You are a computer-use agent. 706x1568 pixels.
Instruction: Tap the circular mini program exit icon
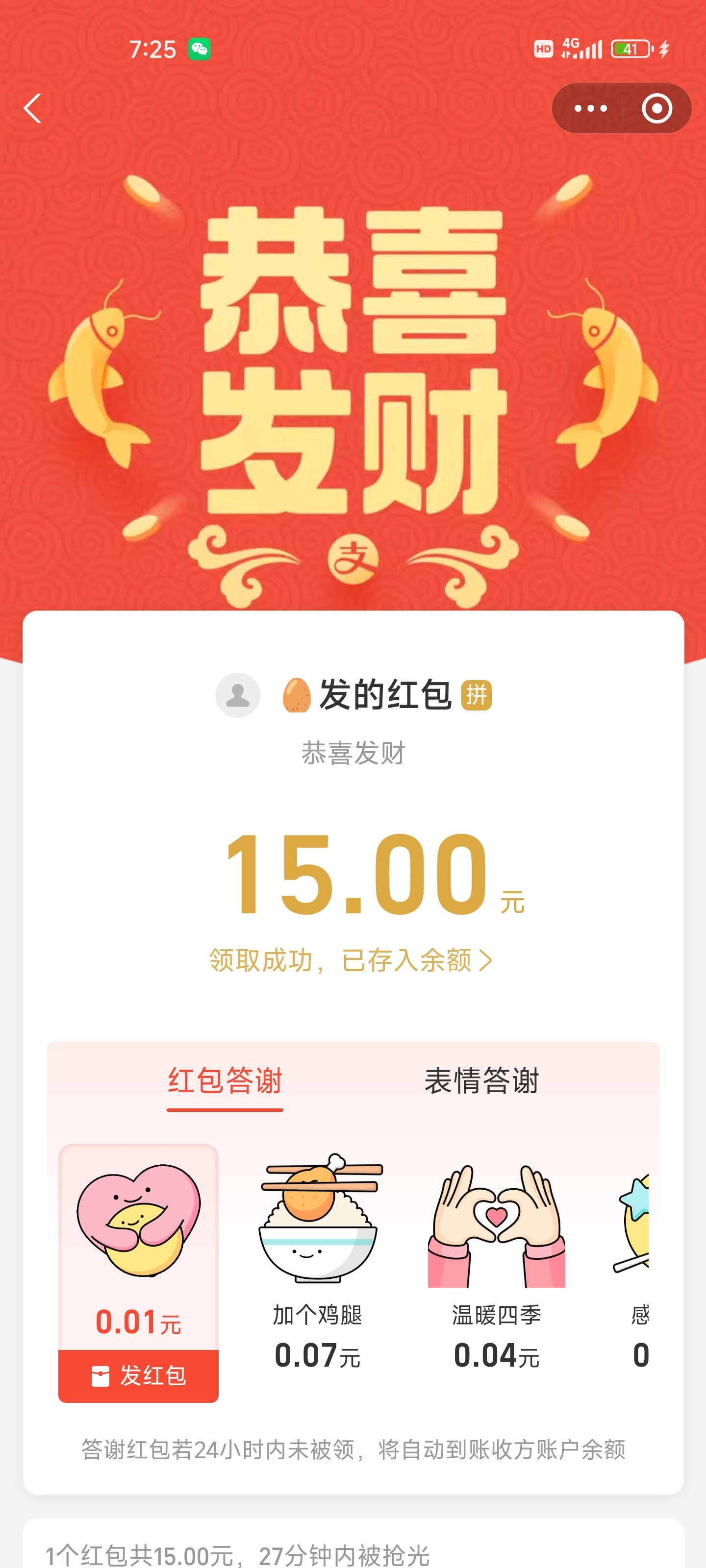[656, 107]
